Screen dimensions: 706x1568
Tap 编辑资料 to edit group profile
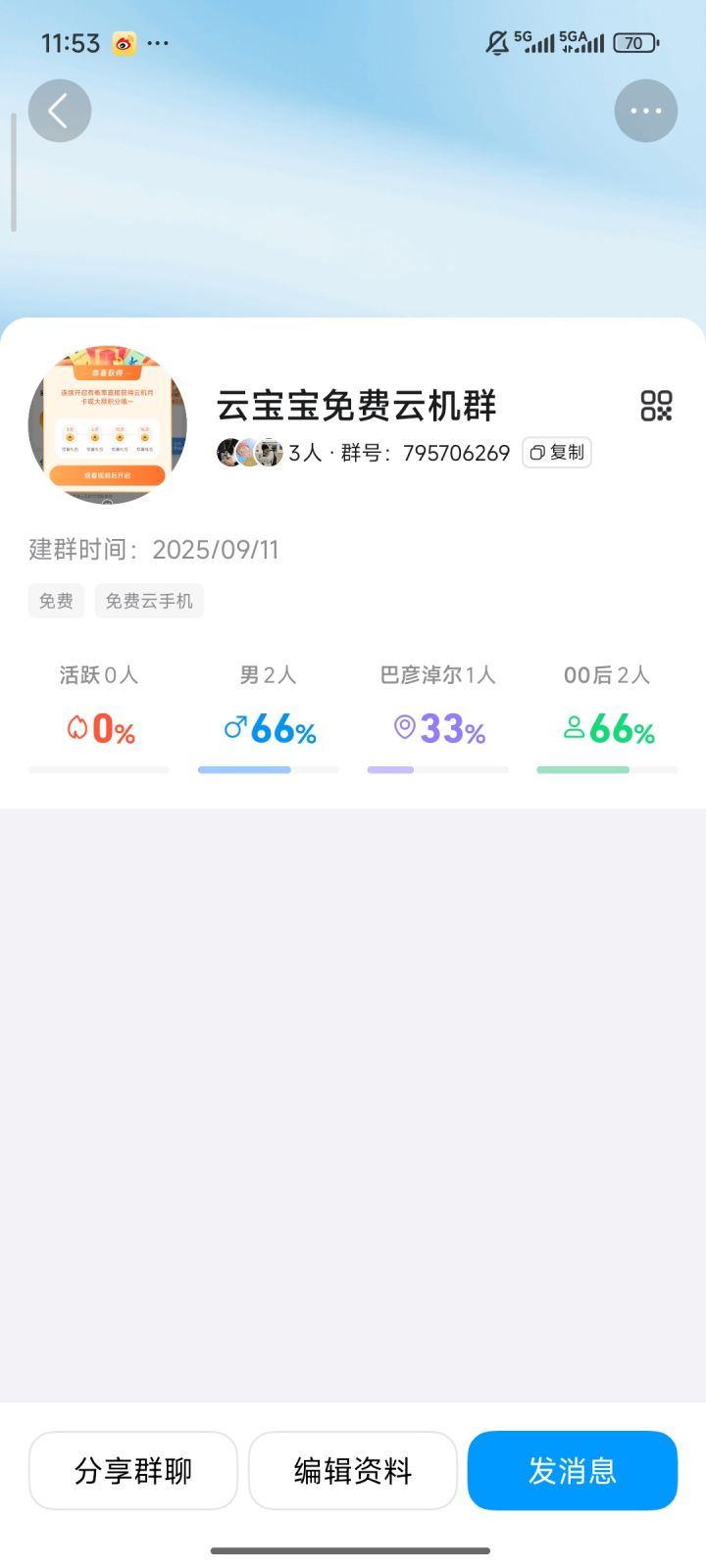coord(352,1470)
